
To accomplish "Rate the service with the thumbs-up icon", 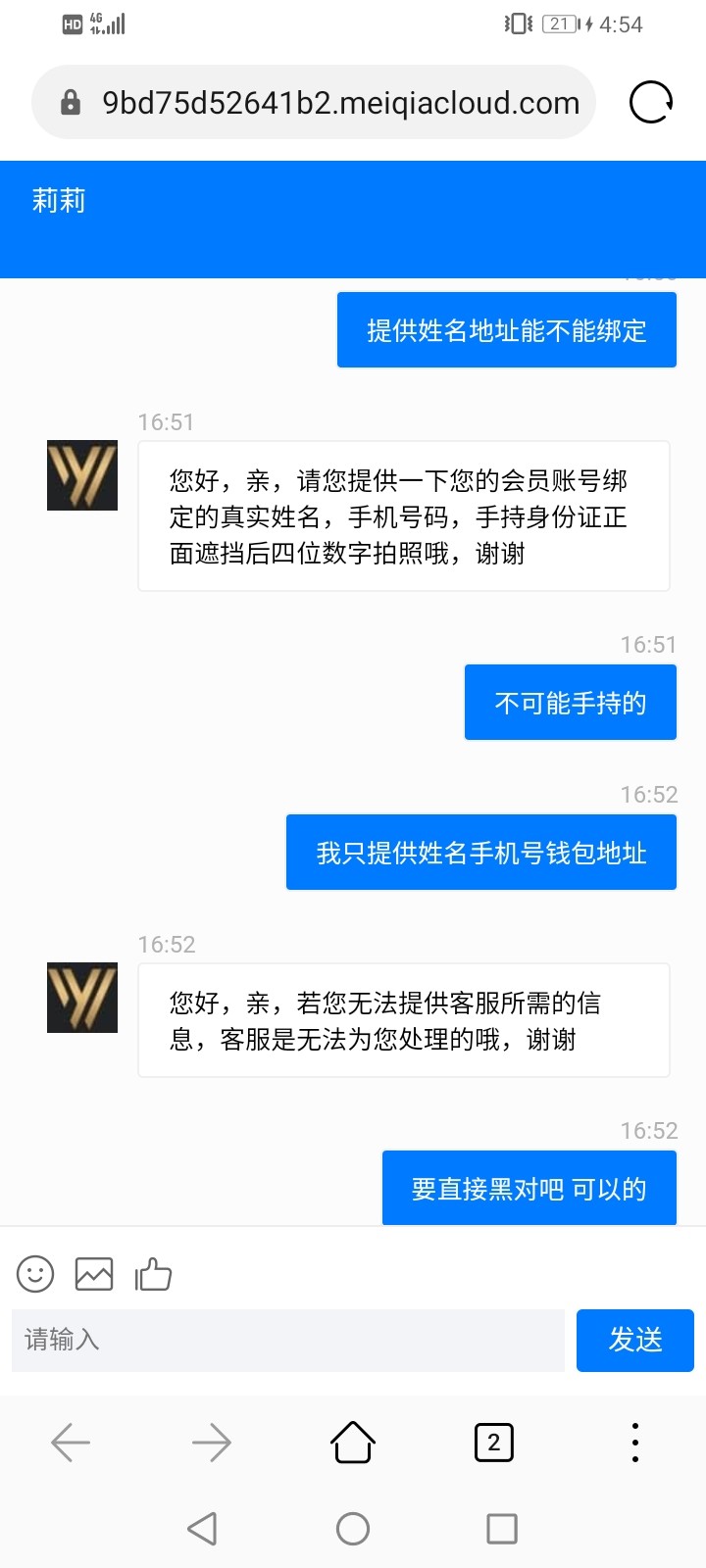I will 153,1274.
